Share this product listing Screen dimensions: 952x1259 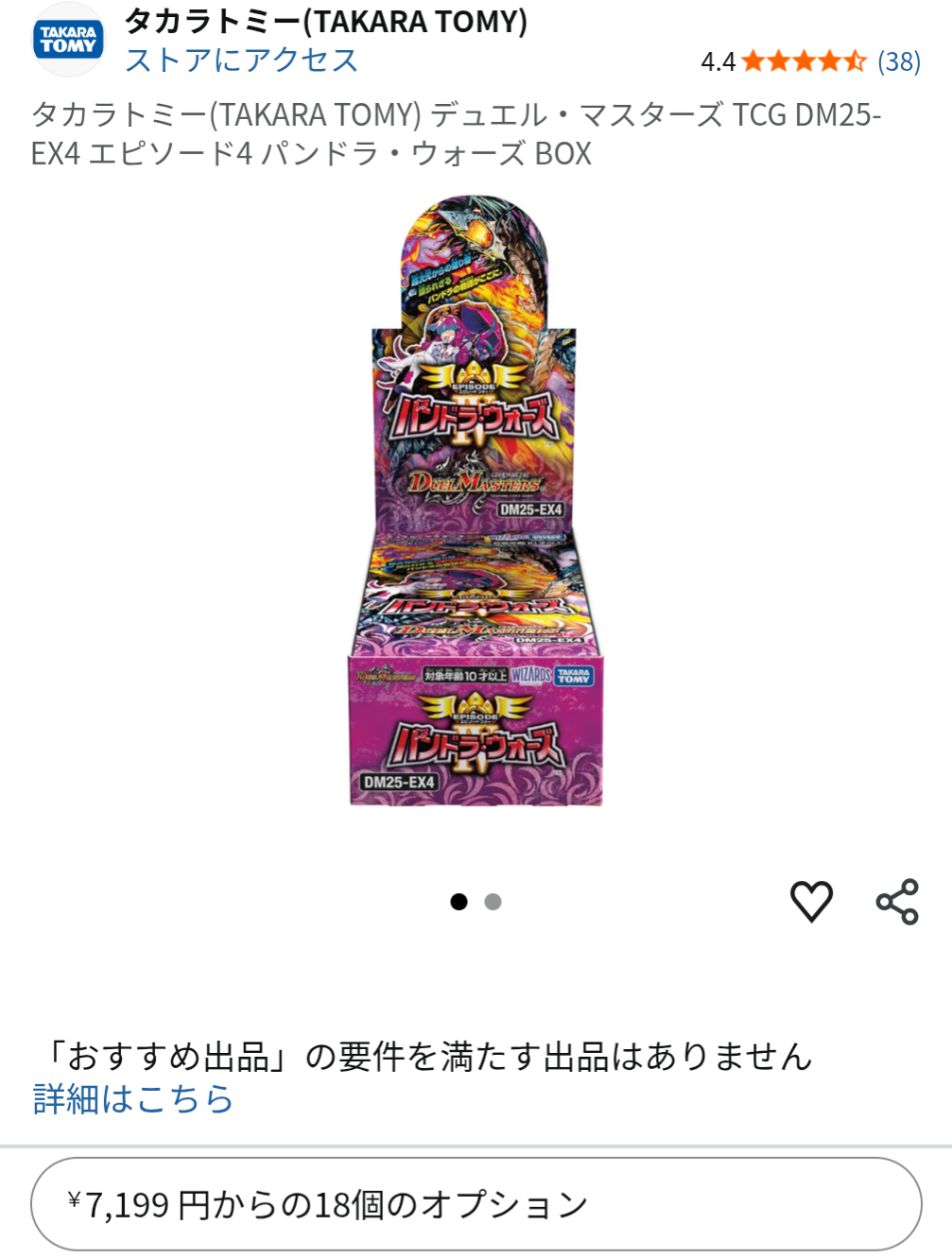(897, 901)
